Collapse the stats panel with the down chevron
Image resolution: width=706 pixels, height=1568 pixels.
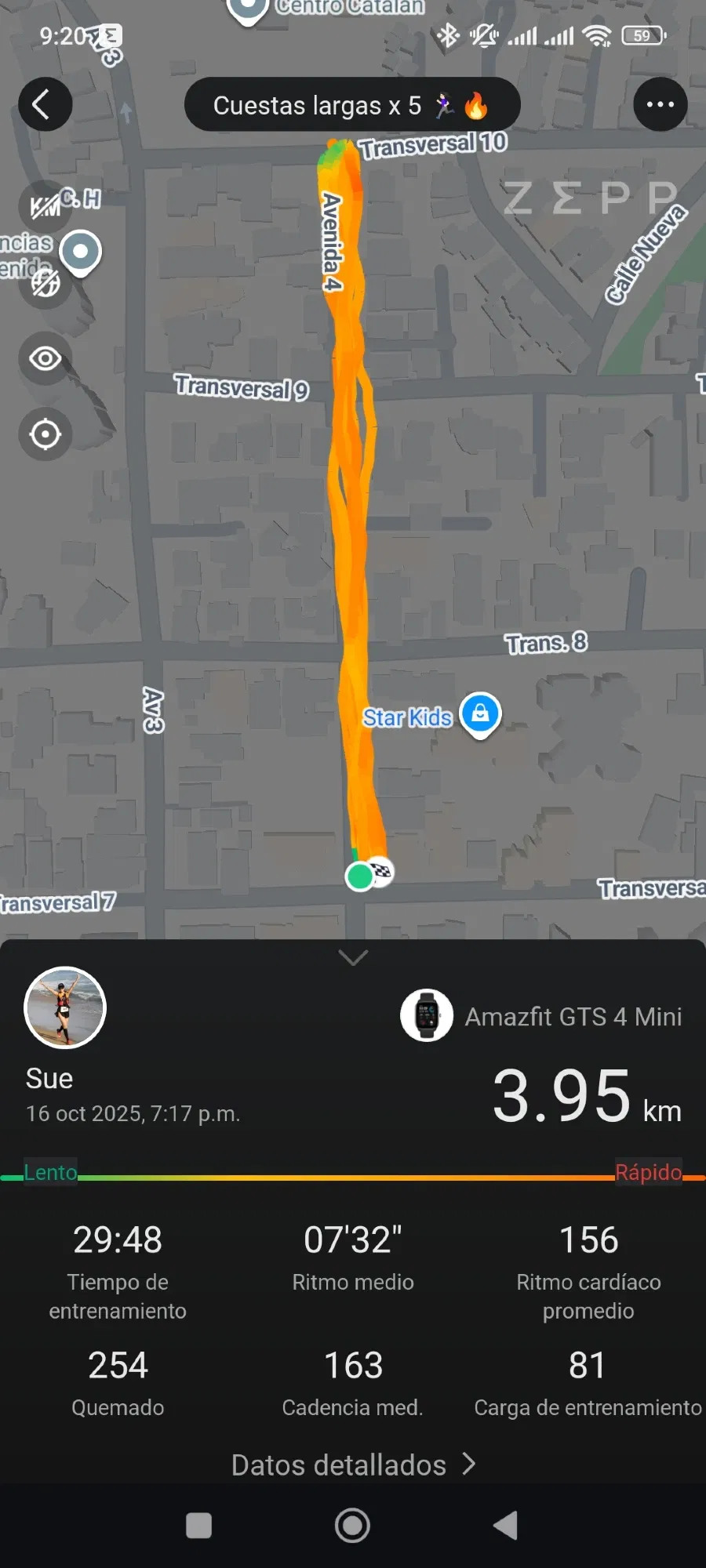(x=353, y=957)
